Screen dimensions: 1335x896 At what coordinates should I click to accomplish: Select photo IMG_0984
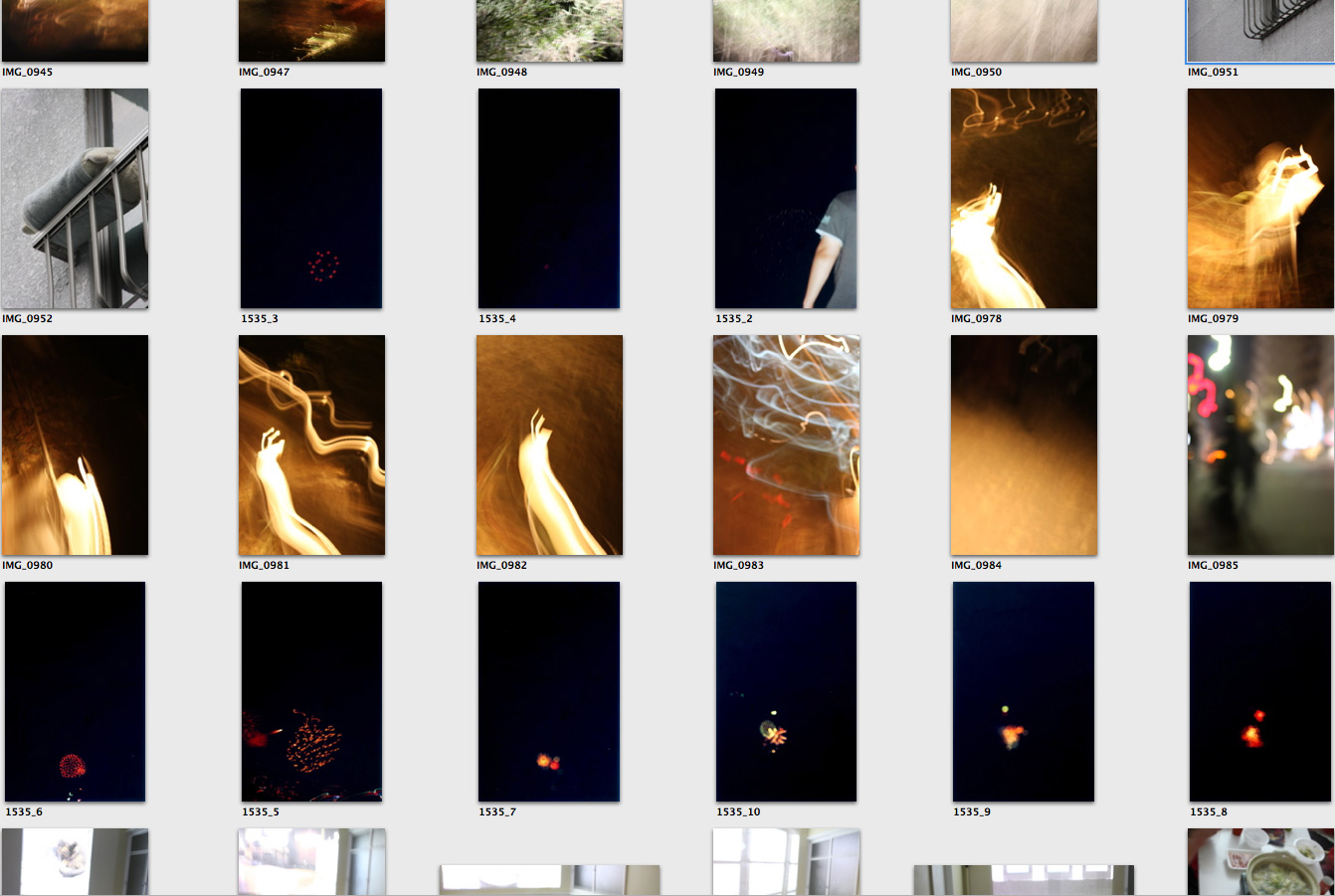1024,445
